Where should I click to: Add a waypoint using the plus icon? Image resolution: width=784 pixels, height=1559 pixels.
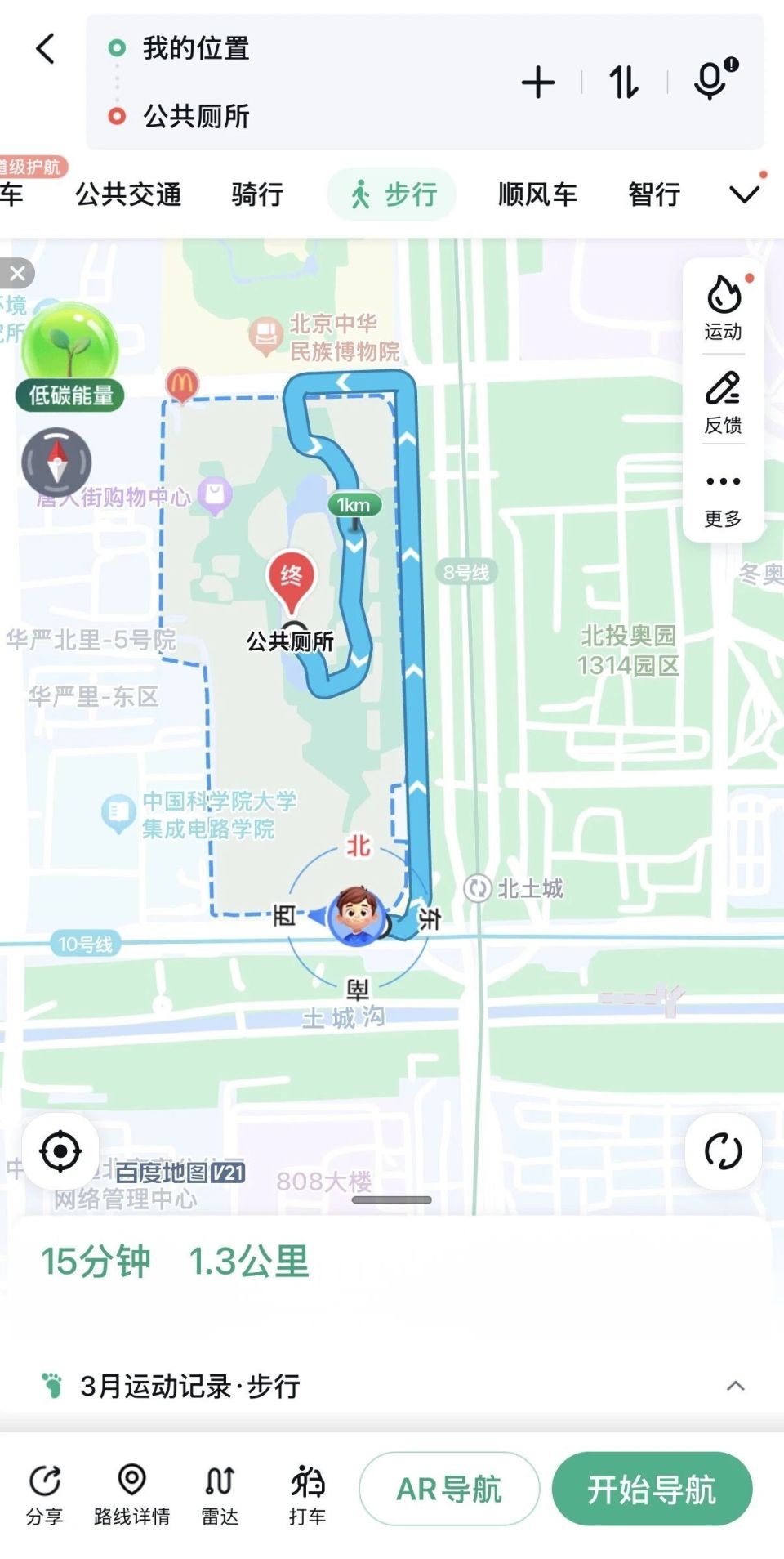538,83
